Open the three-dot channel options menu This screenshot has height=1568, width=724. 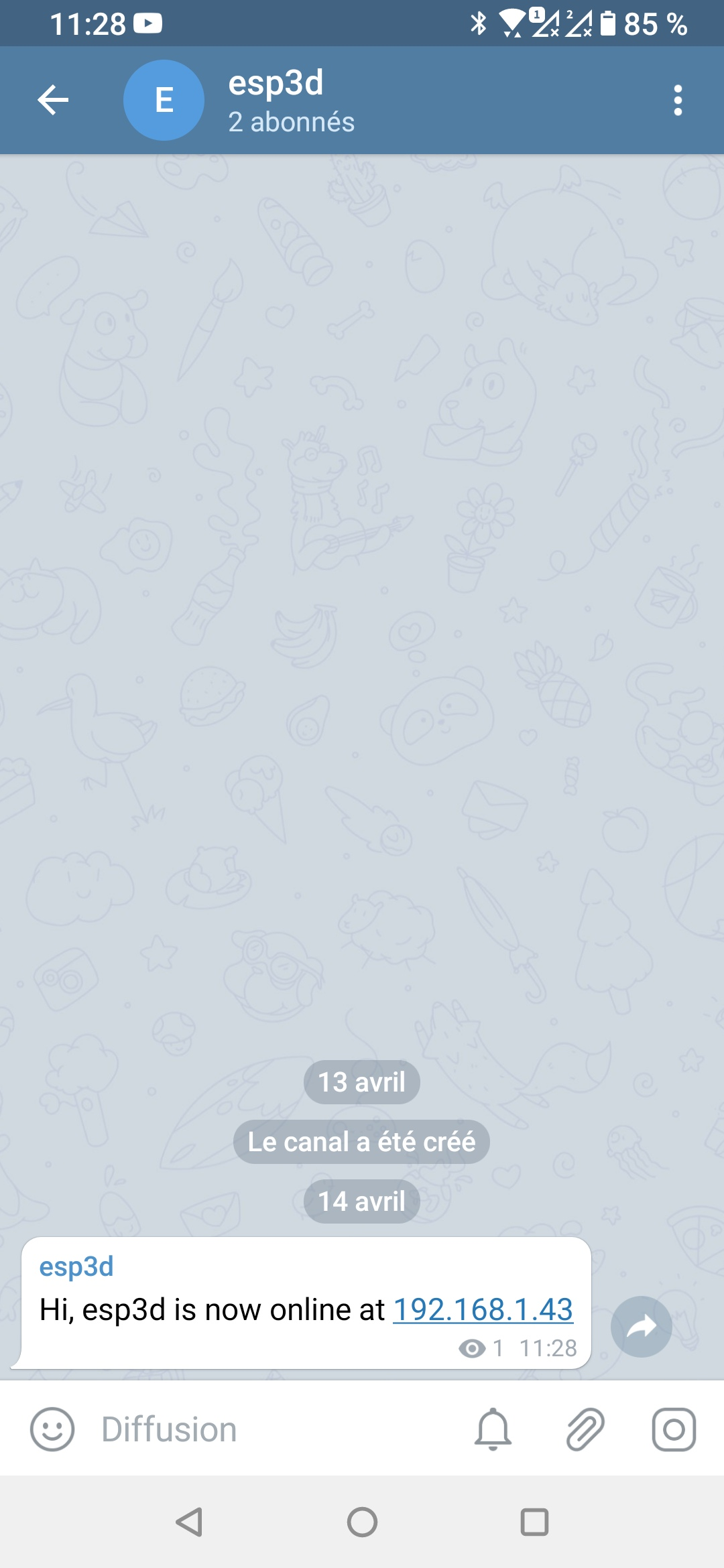click(x=677, y=100)
